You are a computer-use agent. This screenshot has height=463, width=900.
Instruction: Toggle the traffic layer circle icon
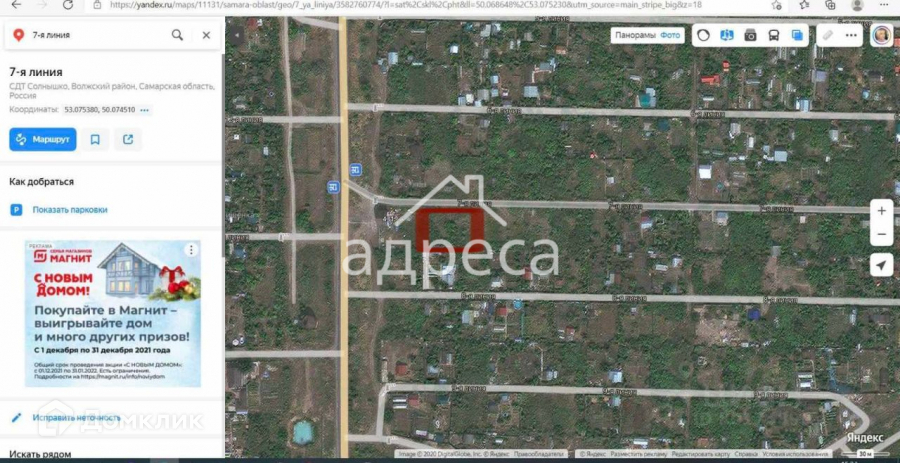tap(703, 35)
